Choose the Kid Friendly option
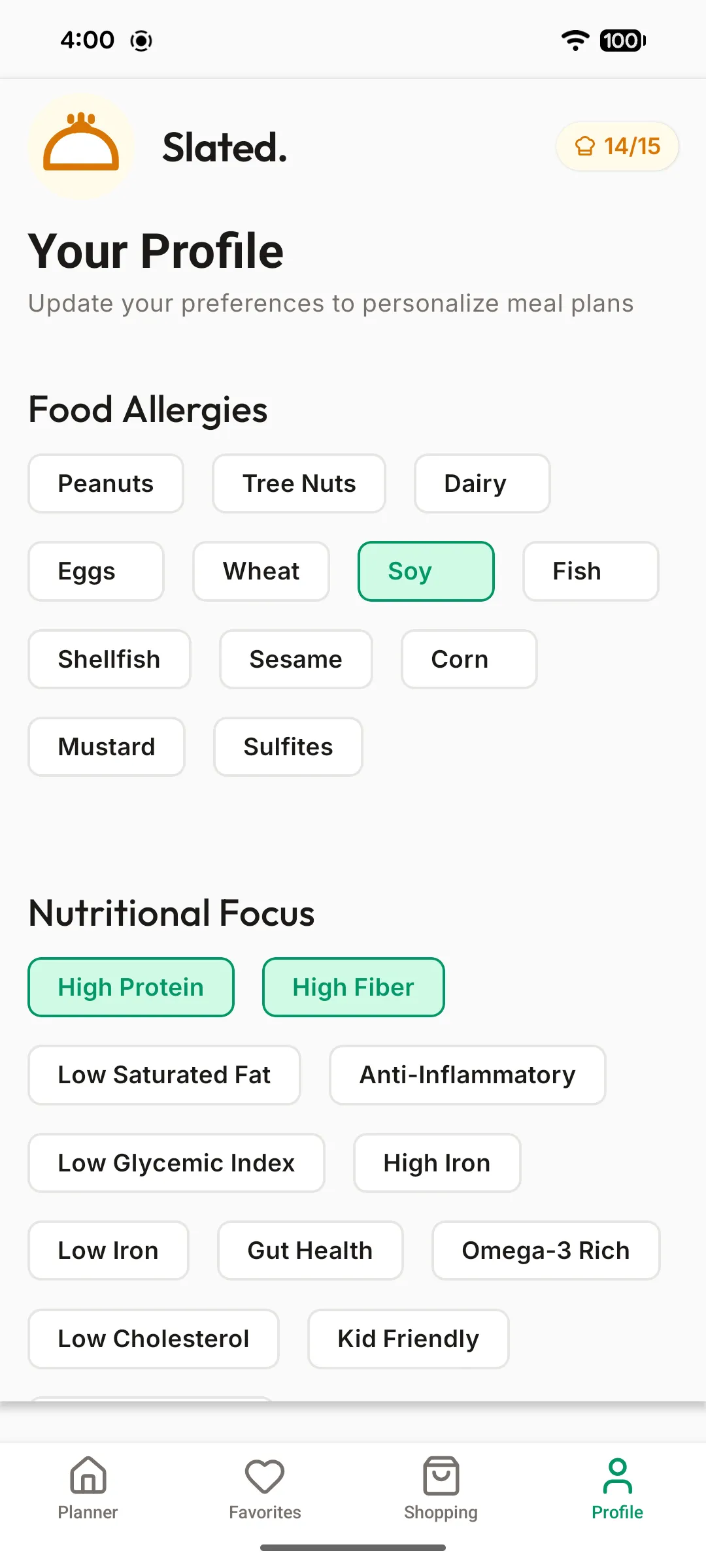706x1568 pixels. (x=407, y=1339)
